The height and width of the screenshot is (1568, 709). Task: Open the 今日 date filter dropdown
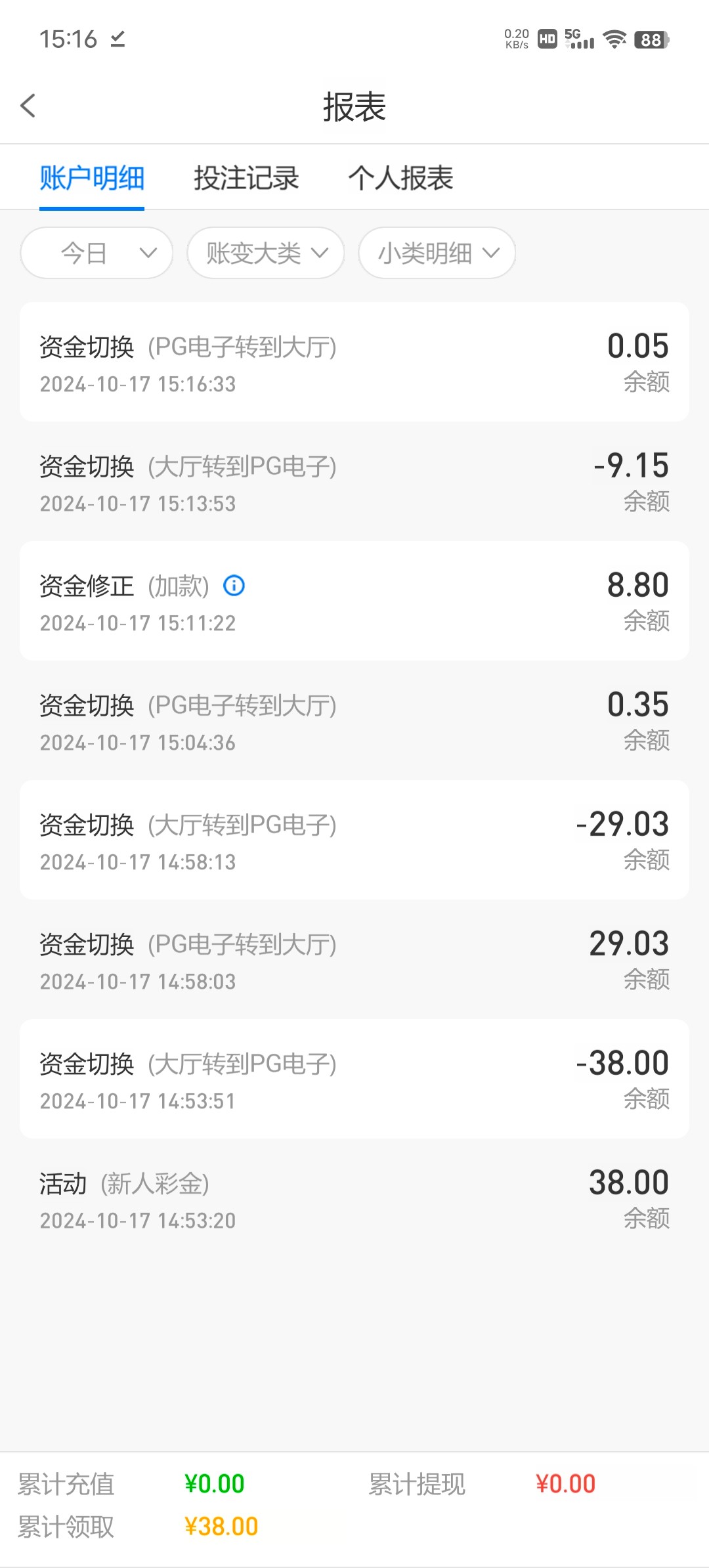[97, 253]
